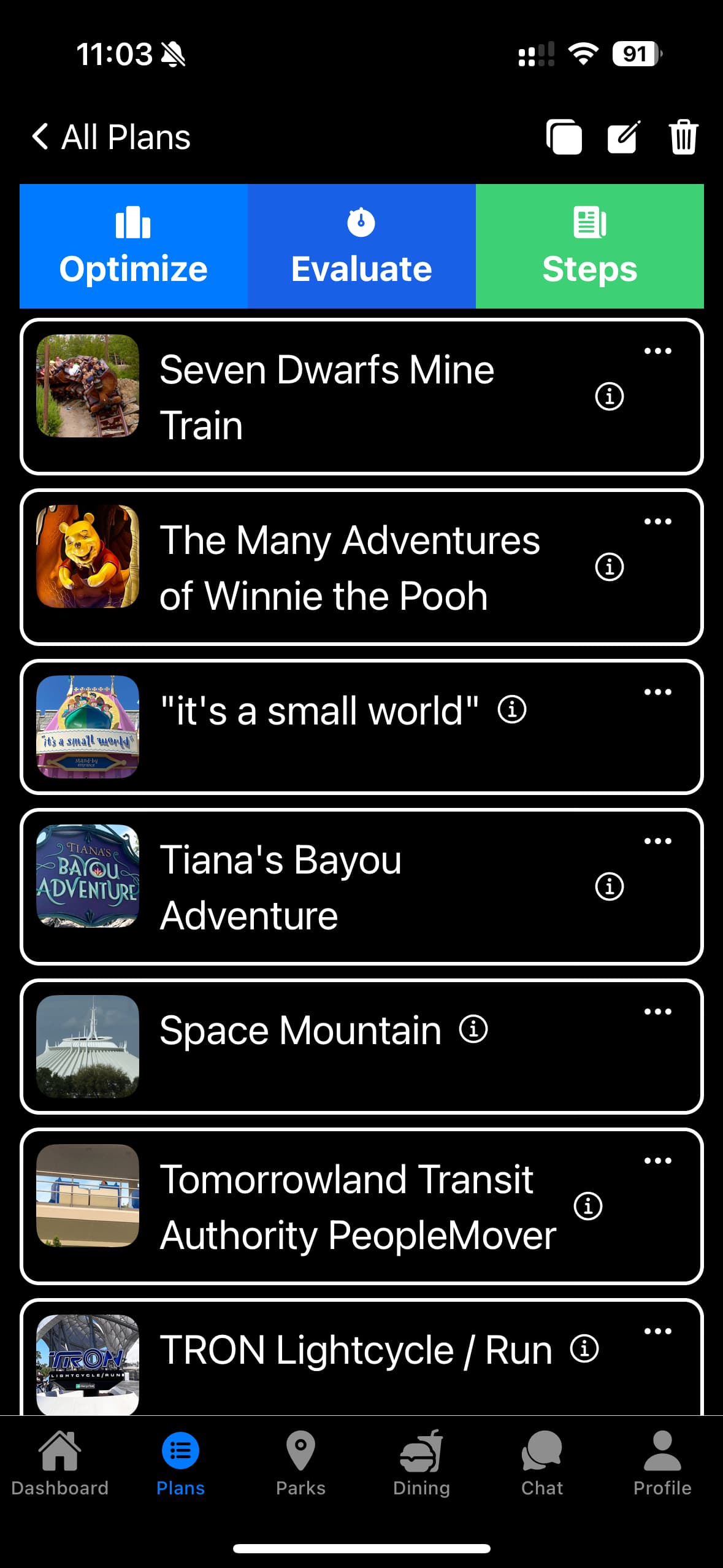Show info for Tomorrowland Transit Authority PeopleMover
Viewport: 723px width, 1568px height.
click(x=588, y=1206)
